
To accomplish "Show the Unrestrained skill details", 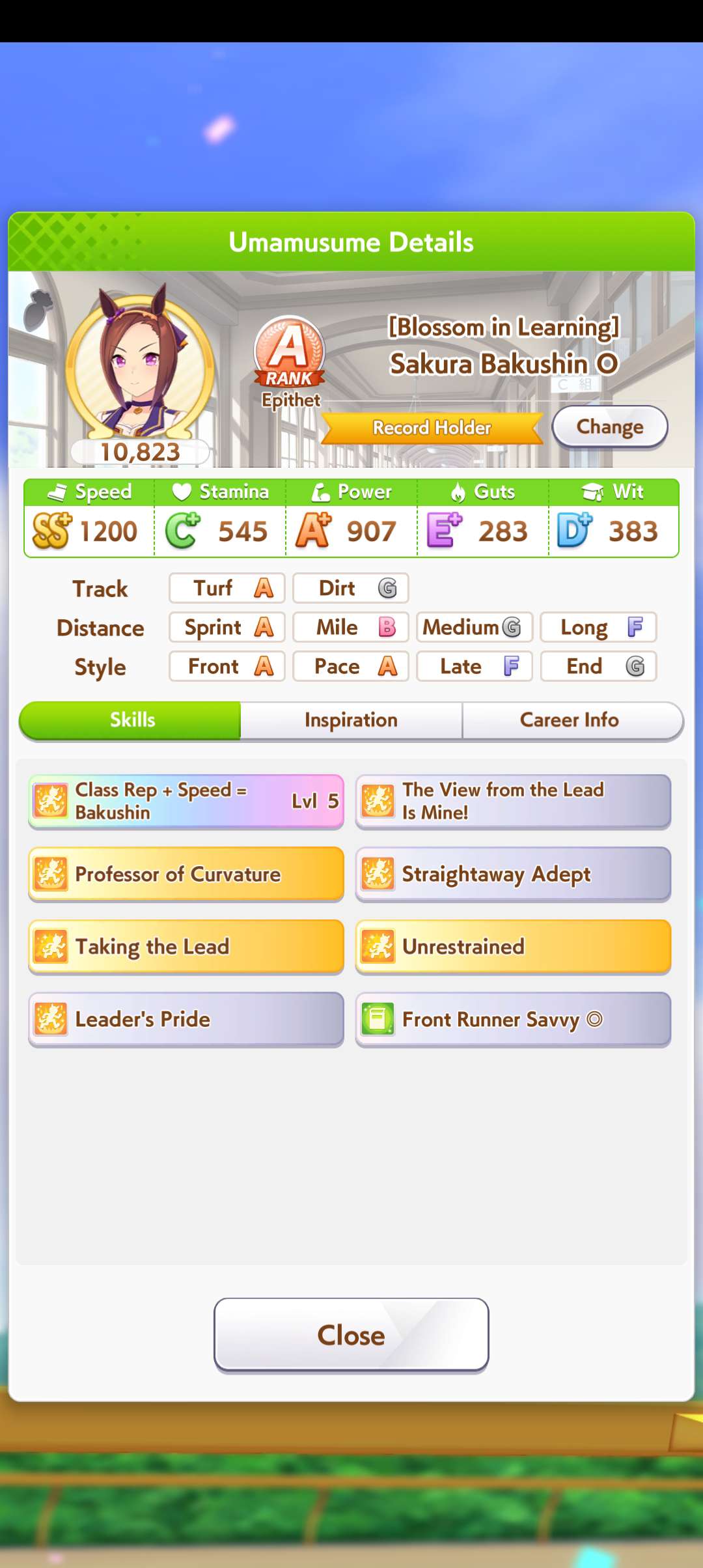I will point(513,947).
